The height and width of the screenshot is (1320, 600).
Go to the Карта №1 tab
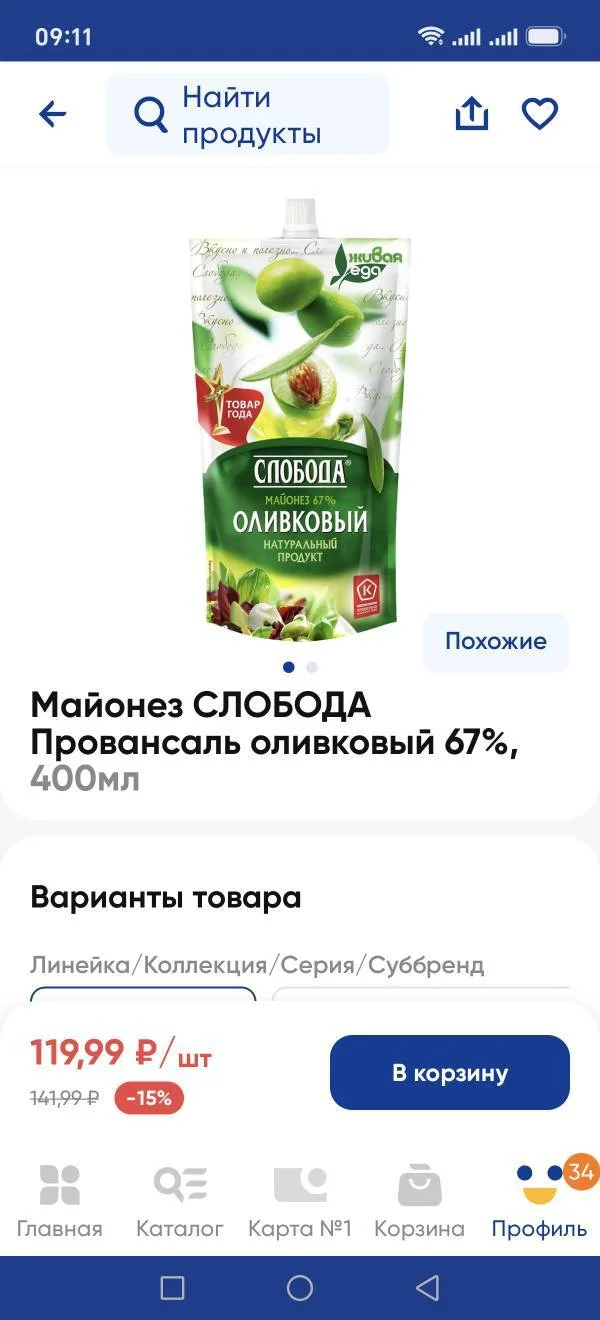point(300,1201)
